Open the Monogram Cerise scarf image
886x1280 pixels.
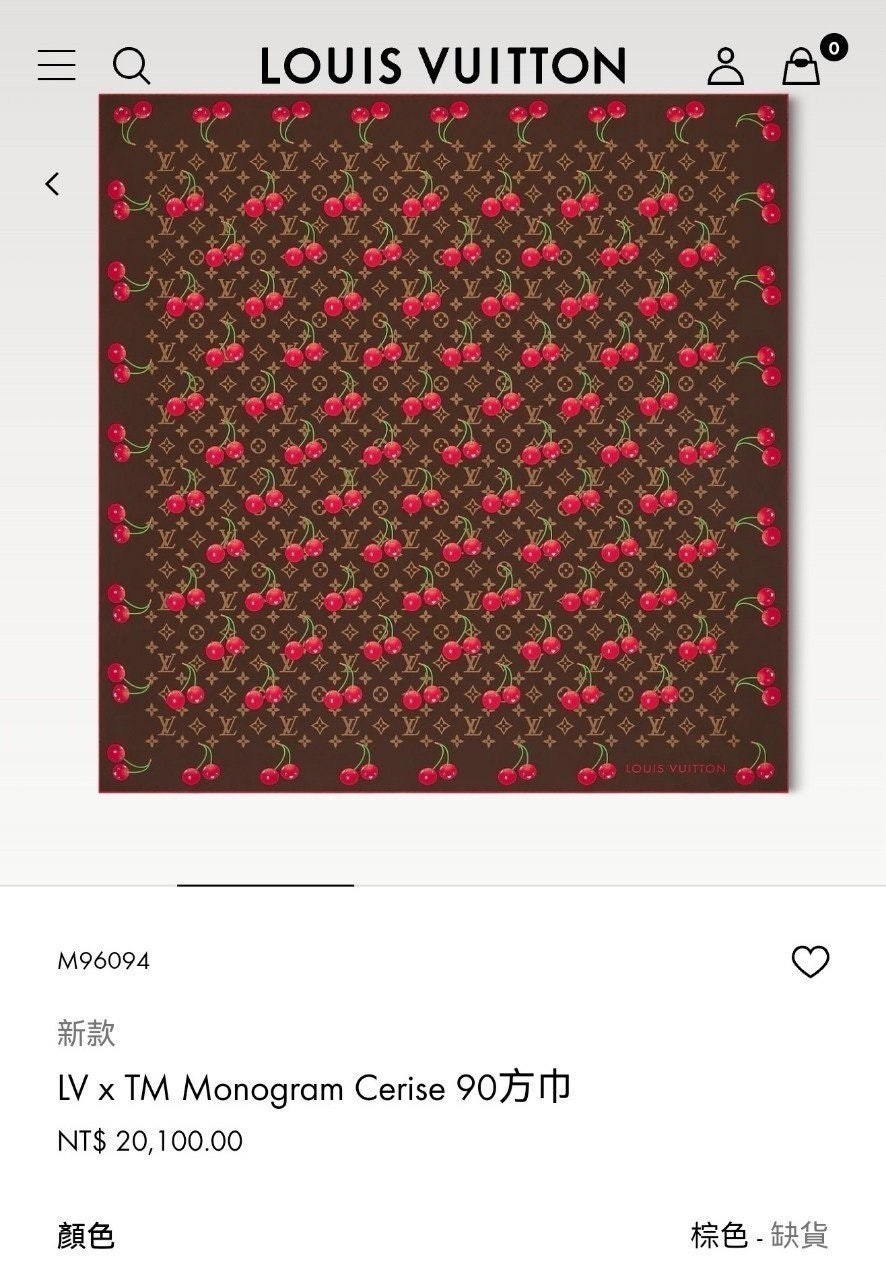(x=443, y=443)
